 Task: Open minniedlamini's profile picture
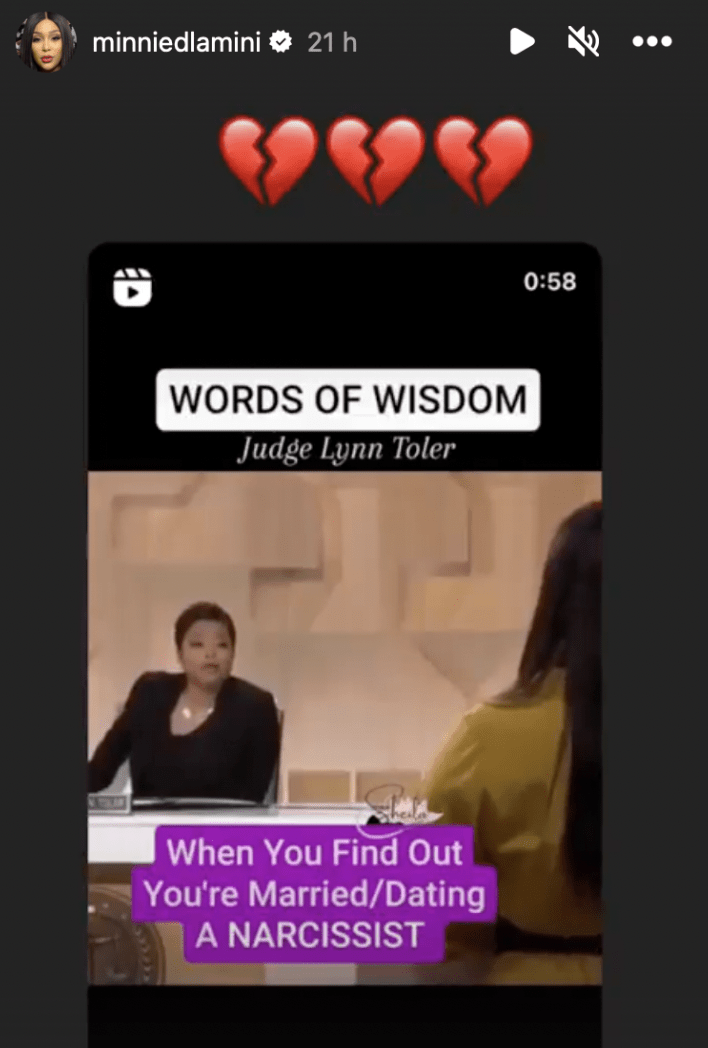point(47,42)
